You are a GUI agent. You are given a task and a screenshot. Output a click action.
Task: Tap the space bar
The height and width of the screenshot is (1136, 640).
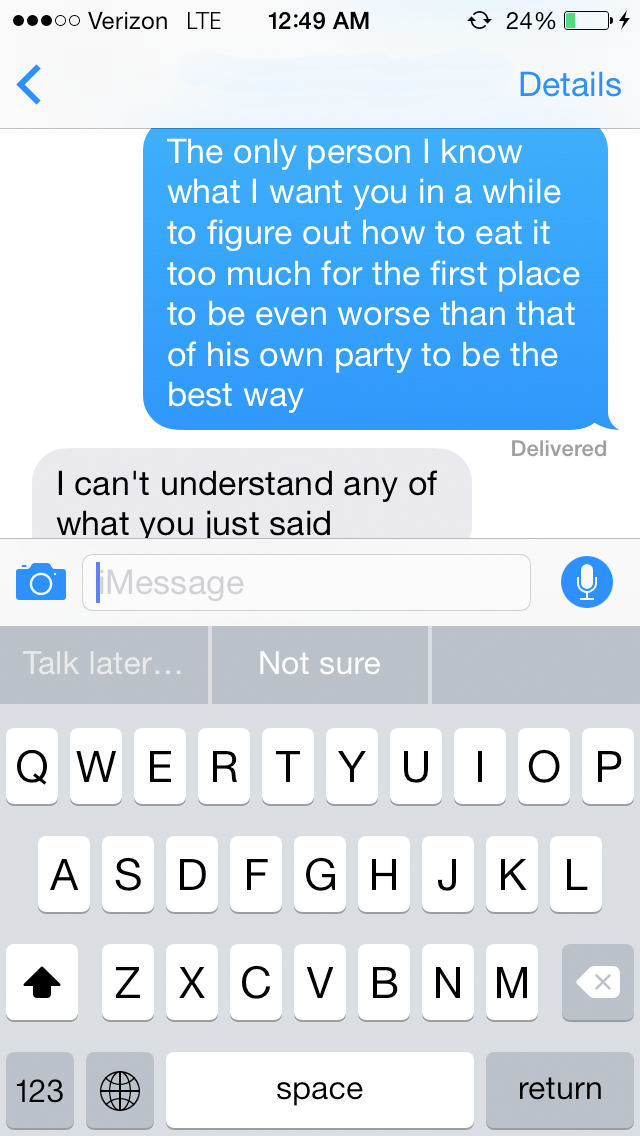point(320,1090)
